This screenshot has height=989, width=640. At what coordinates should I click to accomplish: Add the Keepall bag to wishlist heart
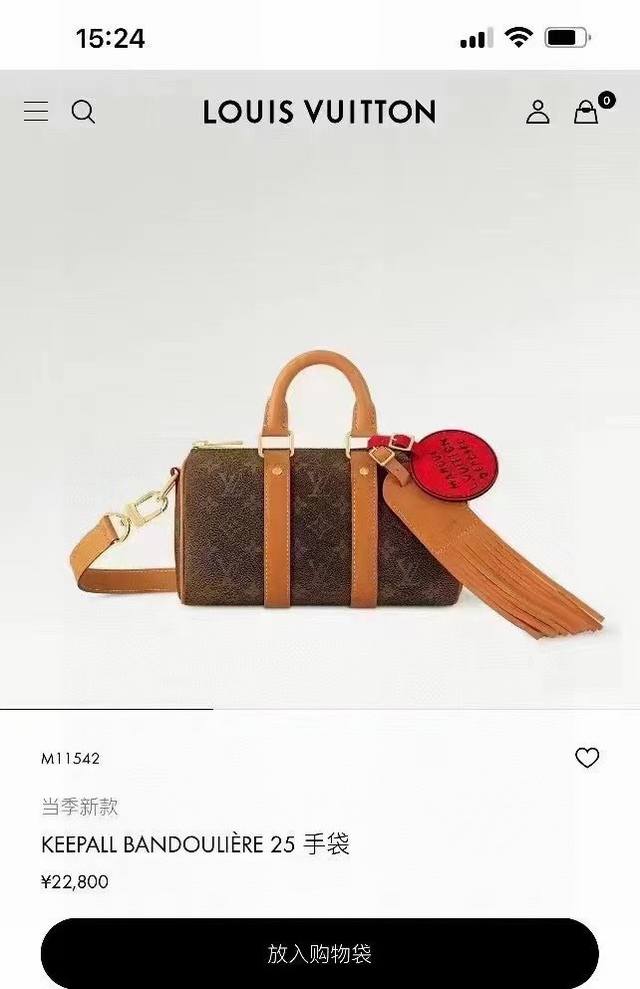(x=587, y=758)
